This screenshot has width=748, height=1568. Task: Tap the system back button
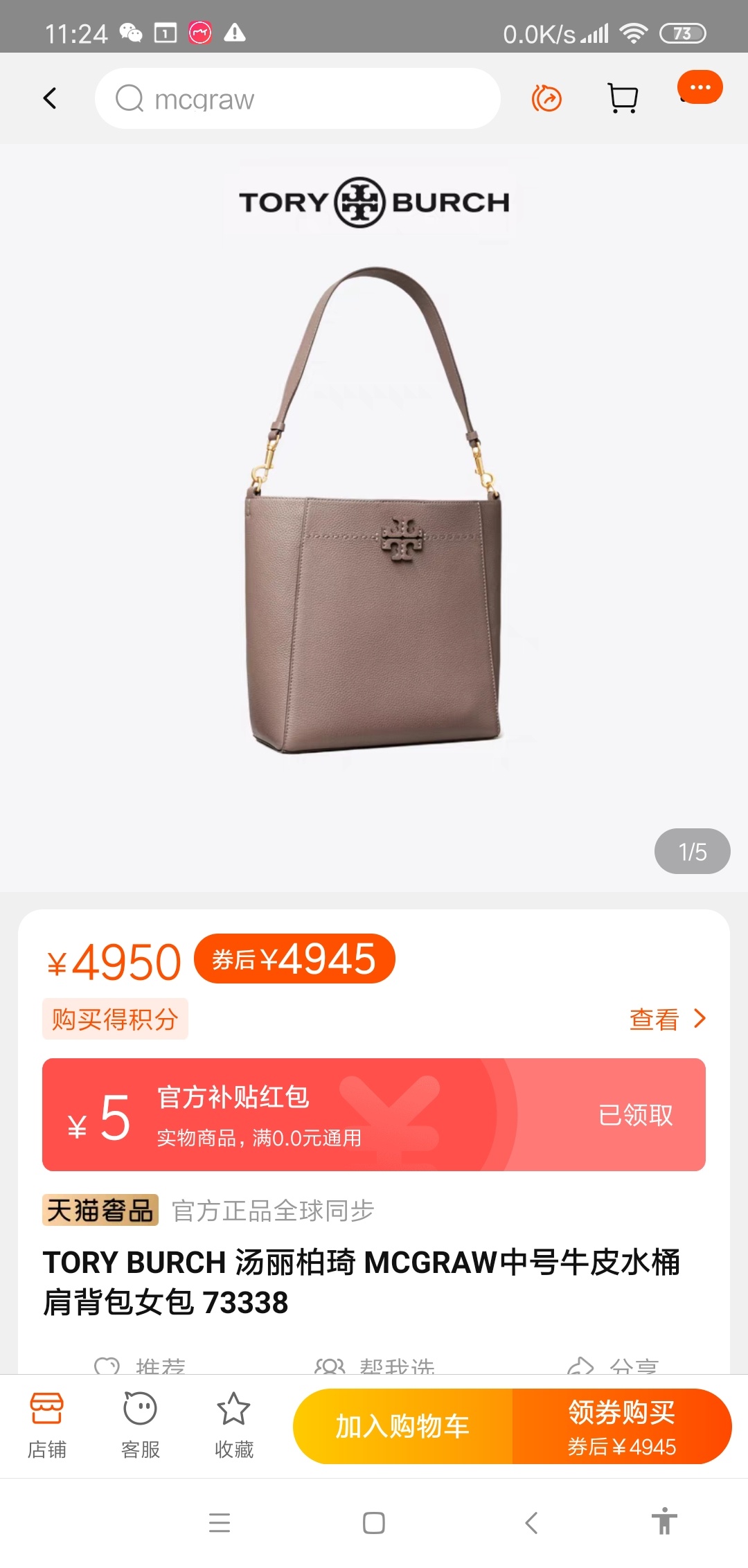(531, 1523)
